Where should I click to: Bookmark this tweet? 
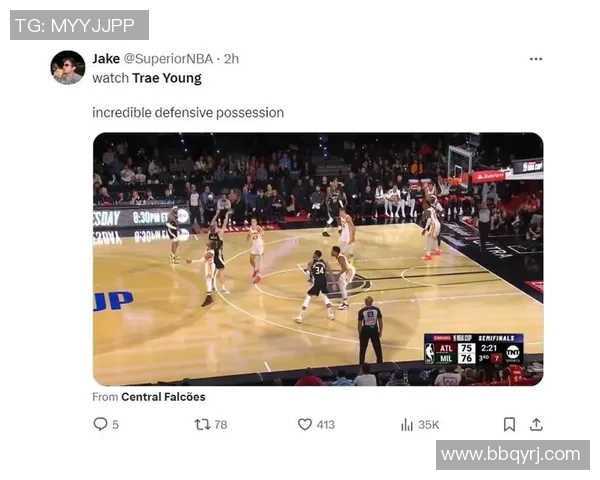coord(509,424)
